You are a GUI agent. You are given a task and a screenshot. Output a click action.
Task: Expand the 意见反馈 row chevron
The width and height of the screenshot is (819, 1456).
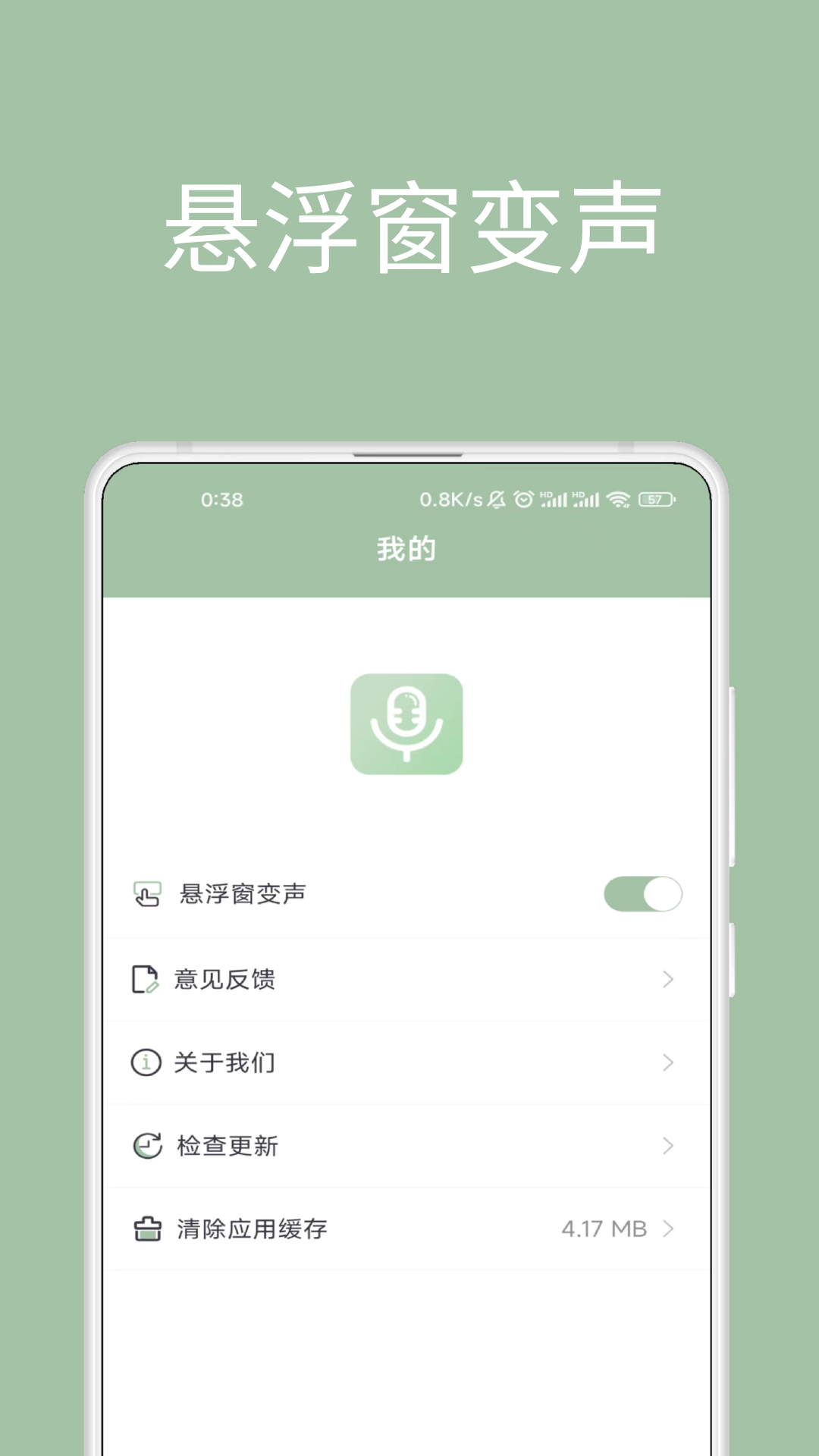(667, 979)
